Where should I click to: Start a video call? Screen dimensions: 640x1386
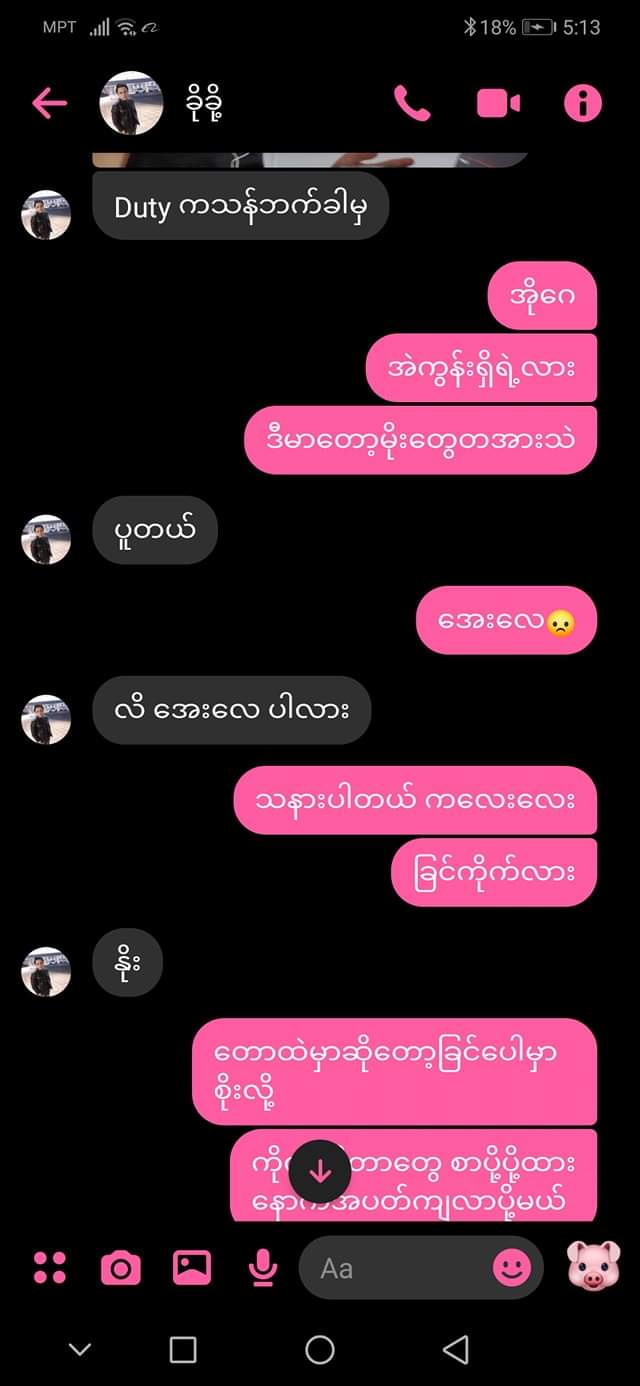pos(498,103)
